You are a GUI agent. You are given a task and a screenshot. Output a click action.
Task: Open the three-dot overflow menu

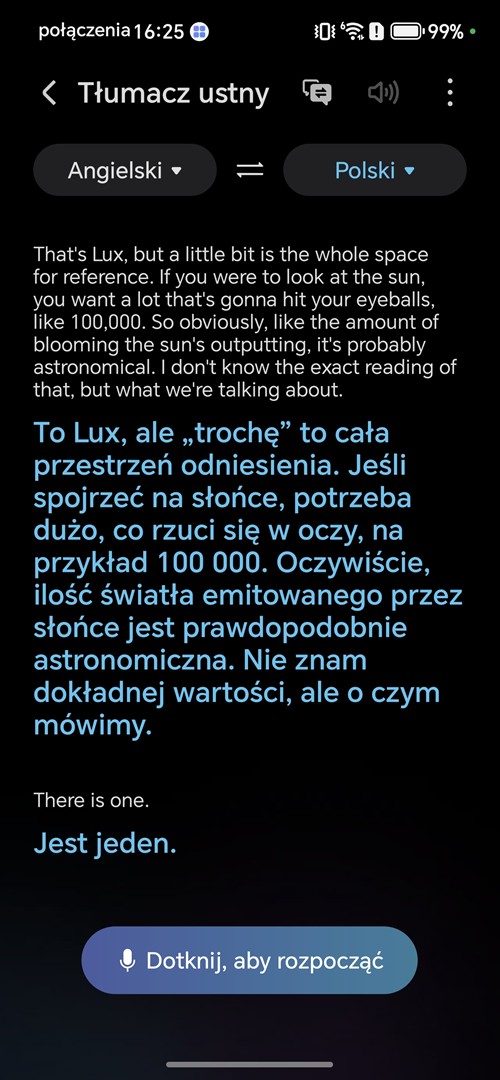point(450,92)
